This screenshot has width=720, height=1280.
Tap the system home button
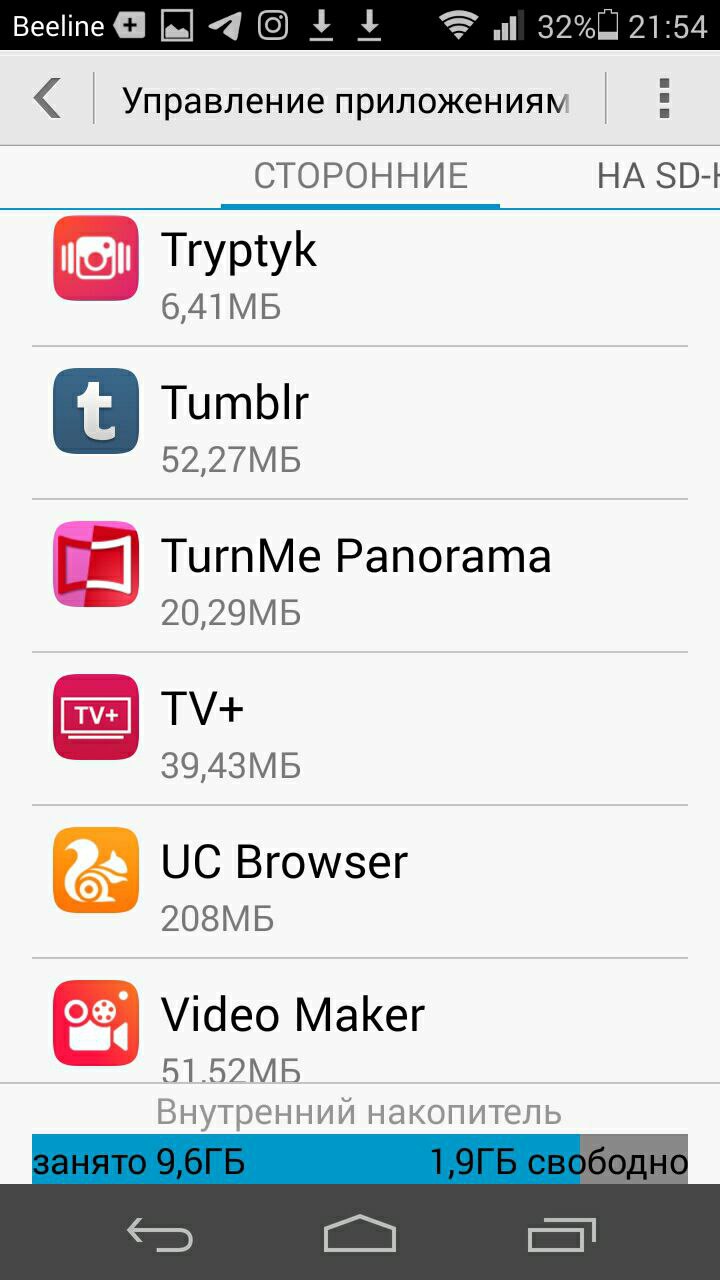[x=360, y=1235]
